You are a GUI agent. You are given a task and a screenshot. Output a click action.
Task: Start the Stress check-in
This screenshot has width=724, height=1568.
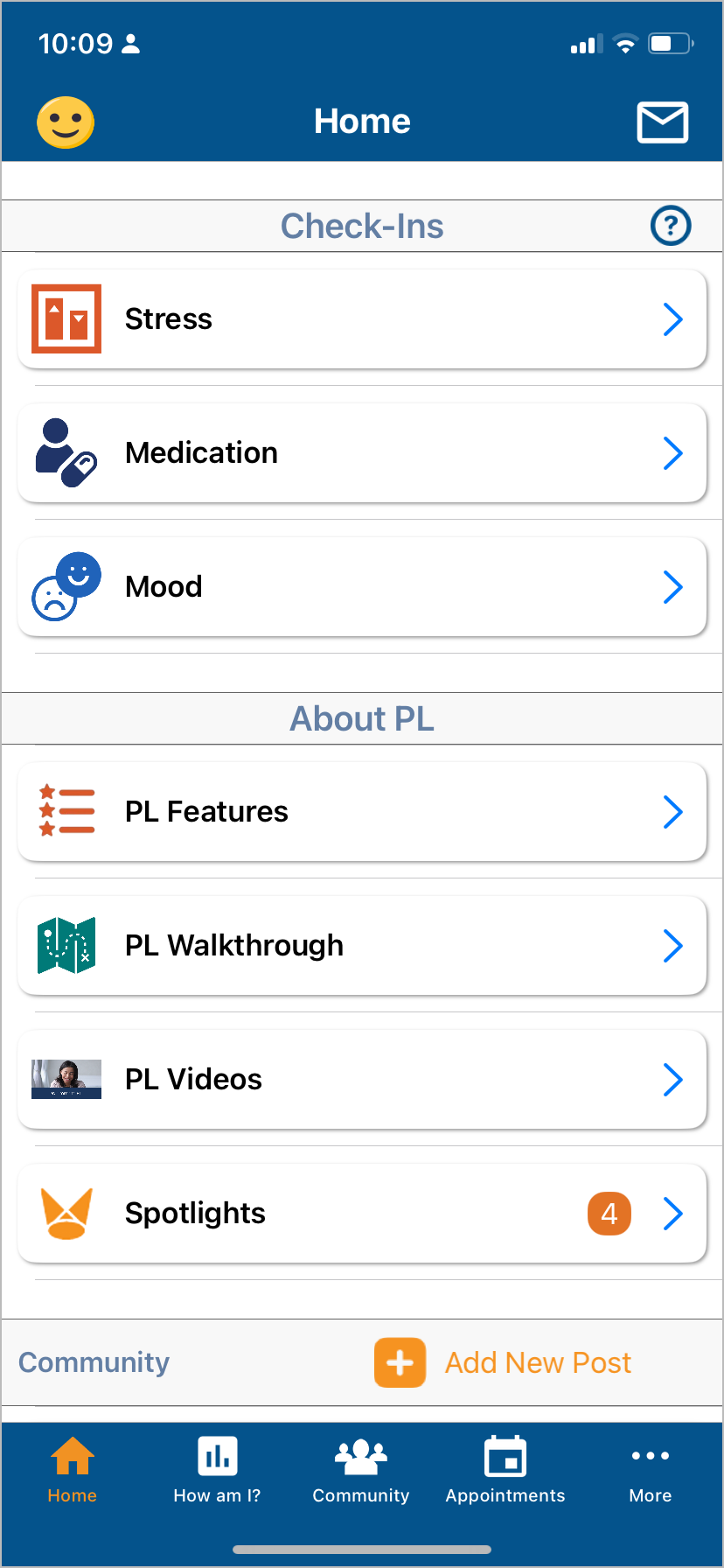click(x=362, y=319)
